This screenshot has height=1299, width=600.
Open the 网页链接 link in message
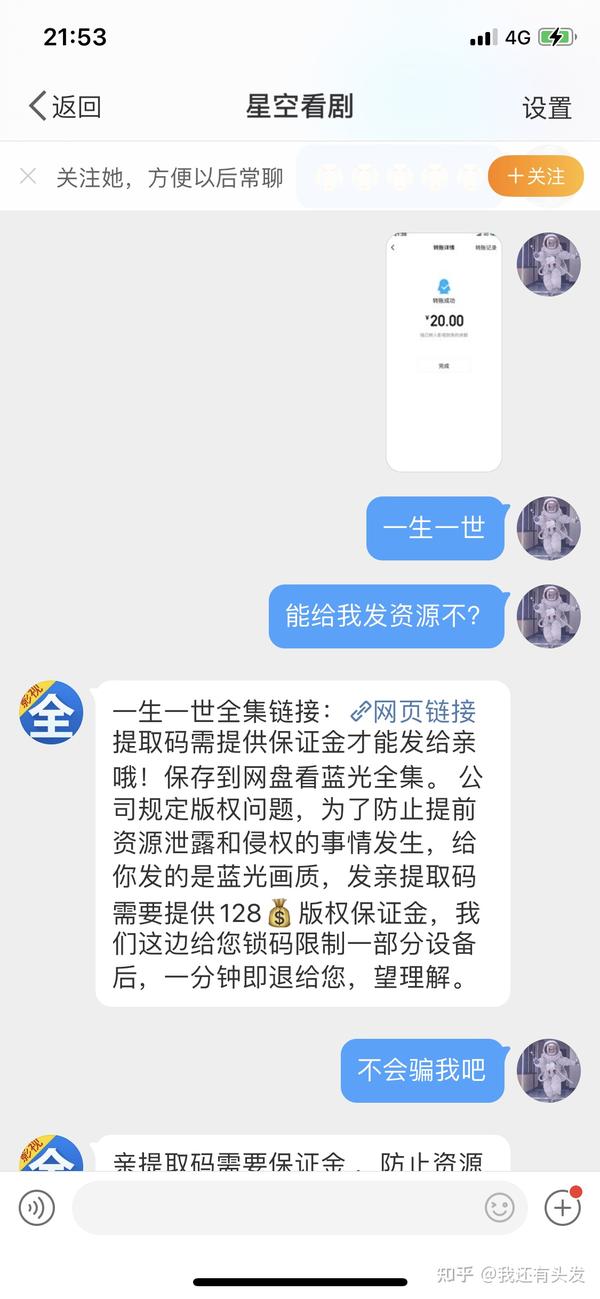(413, 711)
